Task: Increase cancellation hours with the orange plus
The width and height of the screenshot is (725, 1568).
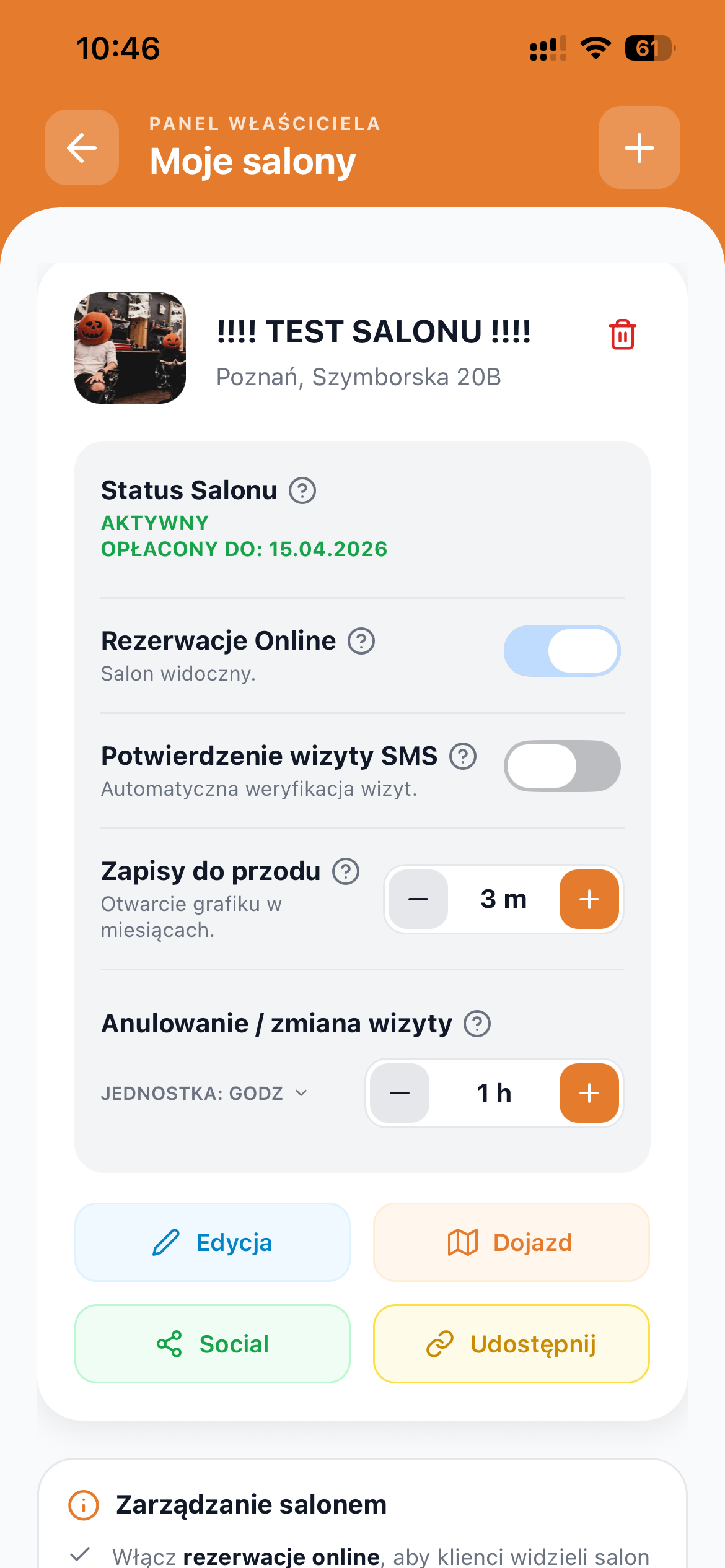Action: [589, 1092]
